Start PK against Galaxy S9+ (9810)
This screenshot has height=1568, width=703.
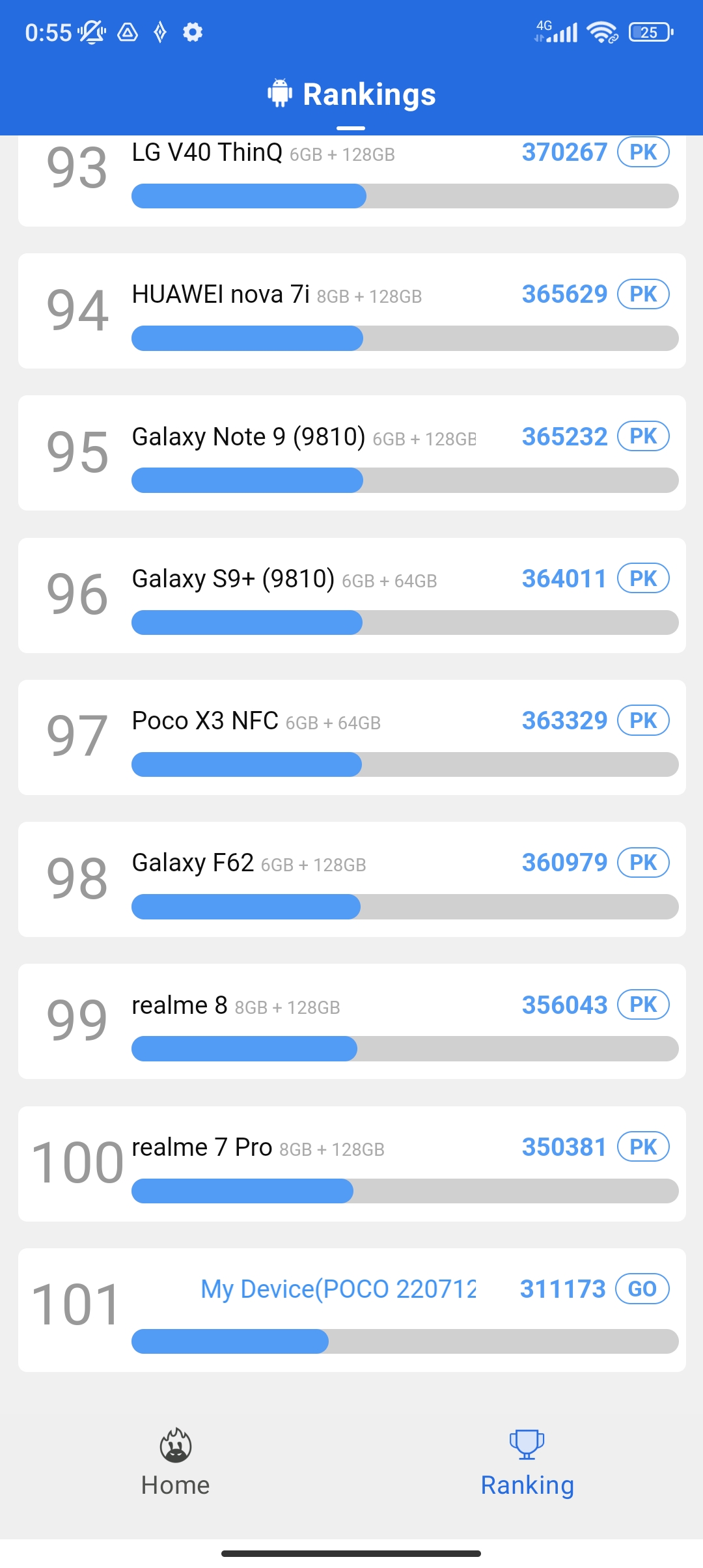coord(643,578)
